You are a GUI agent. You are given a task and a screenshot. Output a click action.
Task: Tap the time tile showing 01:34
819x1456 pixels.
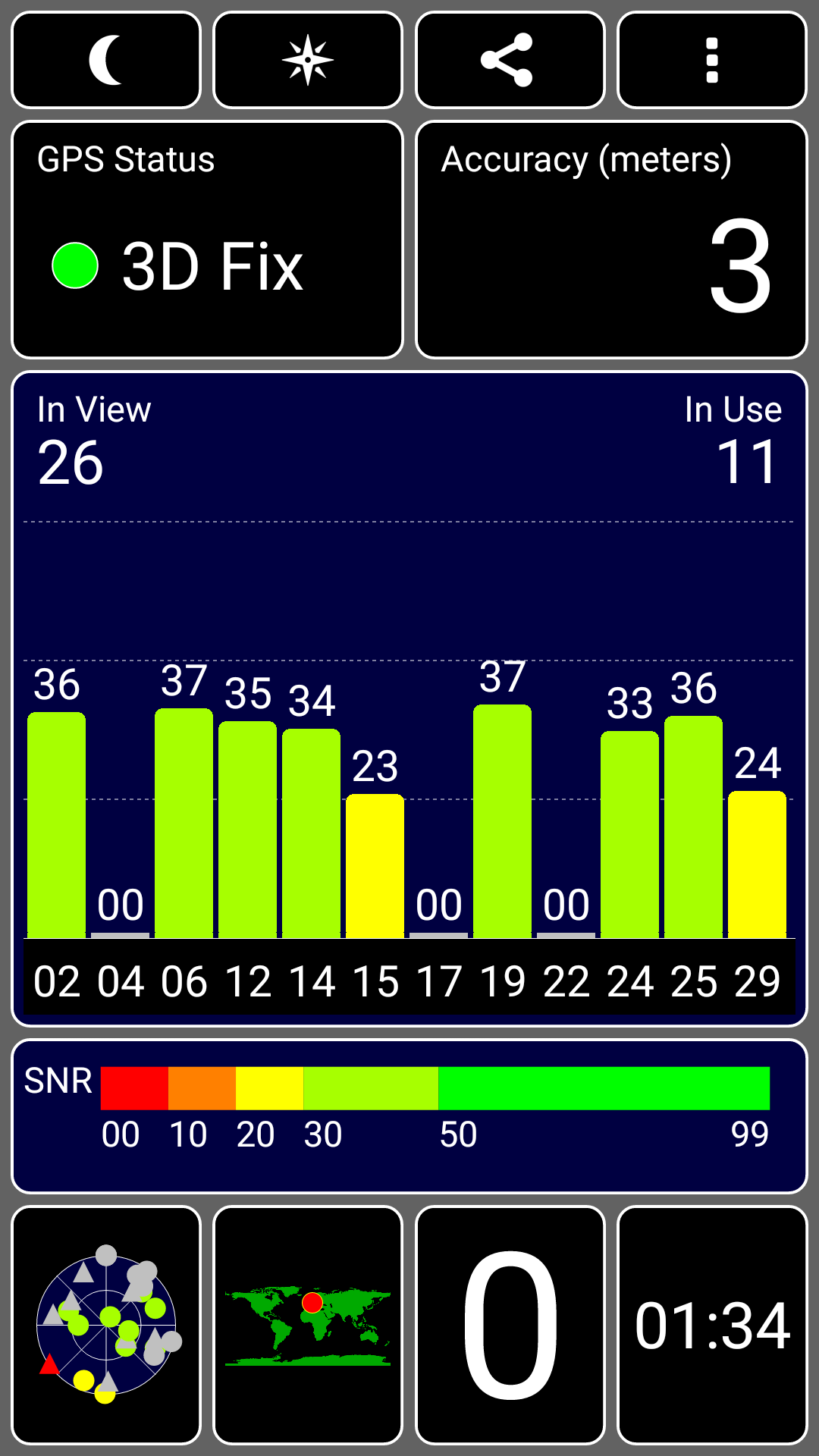point(712,1325)
